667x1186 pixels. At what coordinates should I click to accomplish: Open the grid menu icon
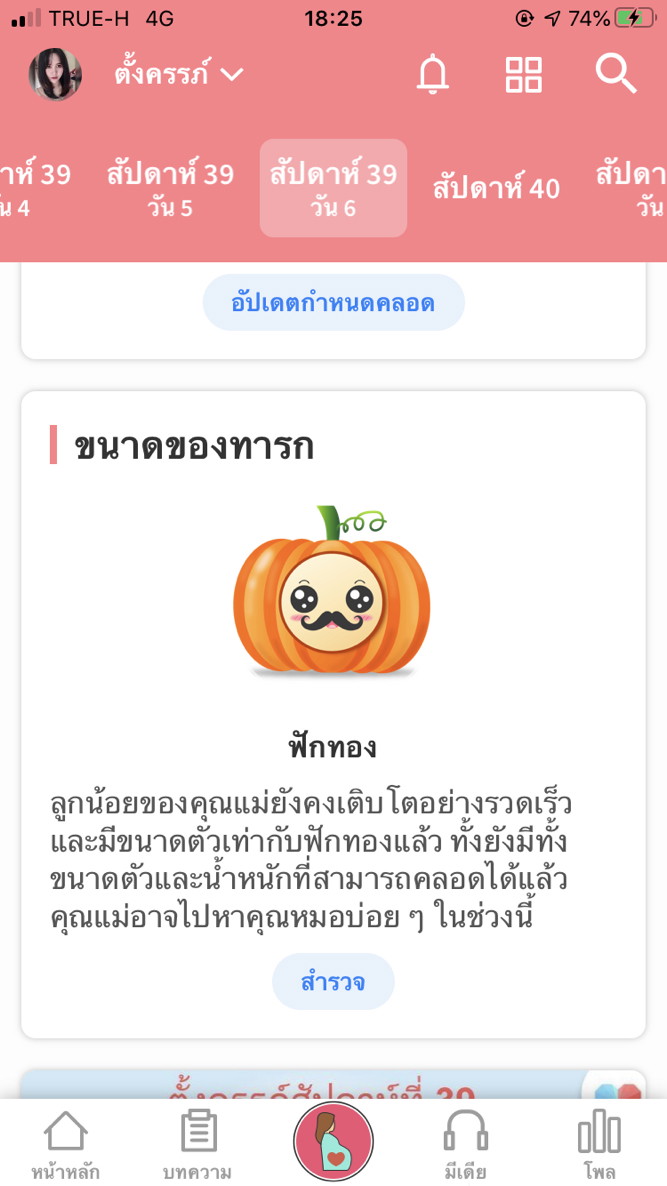pyautogui.click(x=523, y=74)
